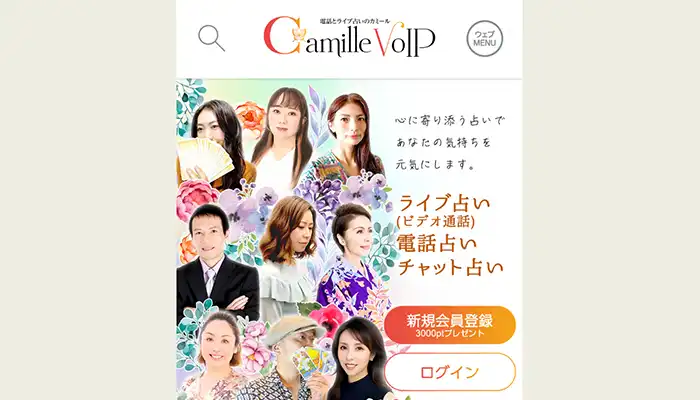Open the search magnifier icon

point(211,38)
